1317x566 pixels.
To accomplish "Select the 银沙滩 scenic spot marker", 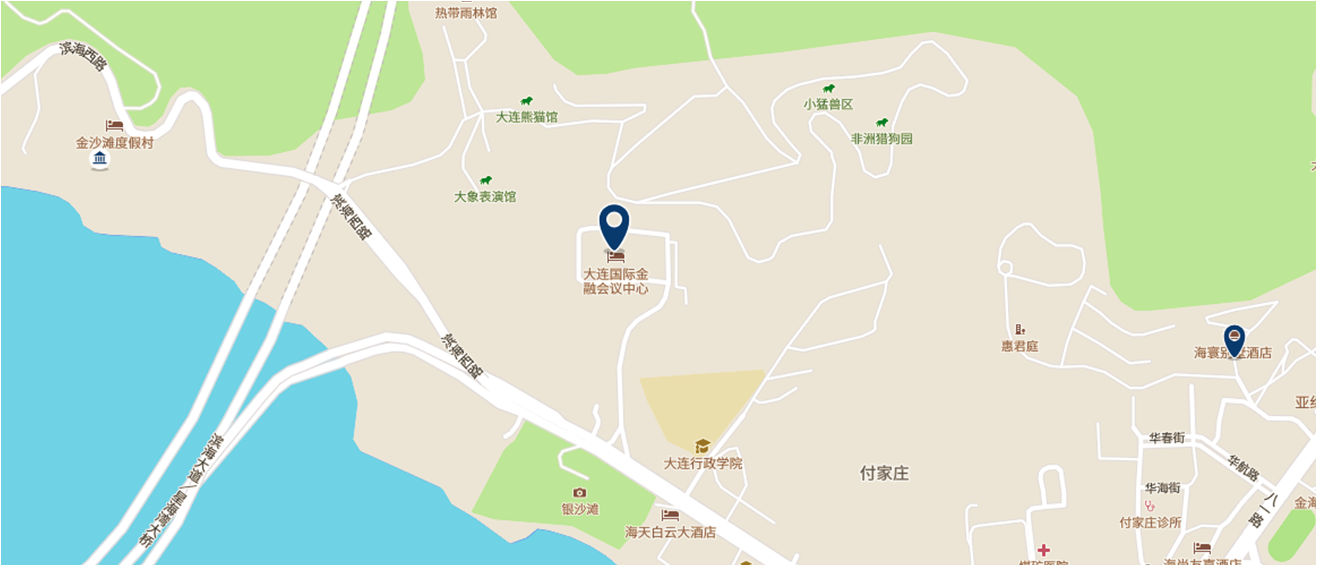I will [x=579, y=493].
